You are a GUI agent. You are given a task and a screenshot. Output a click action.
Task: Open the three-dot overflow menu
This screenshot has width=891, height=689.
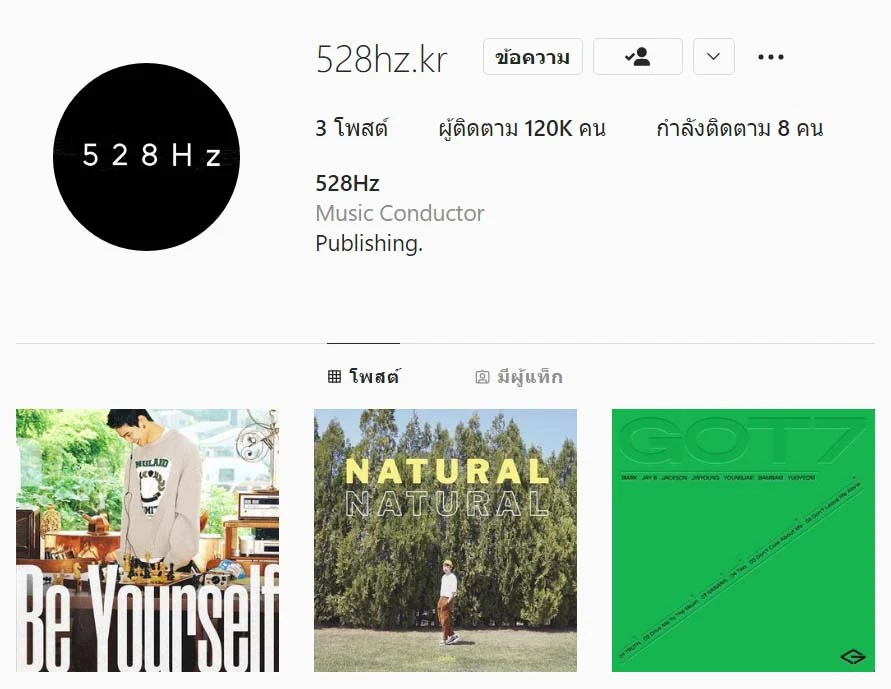coord(771,57)
